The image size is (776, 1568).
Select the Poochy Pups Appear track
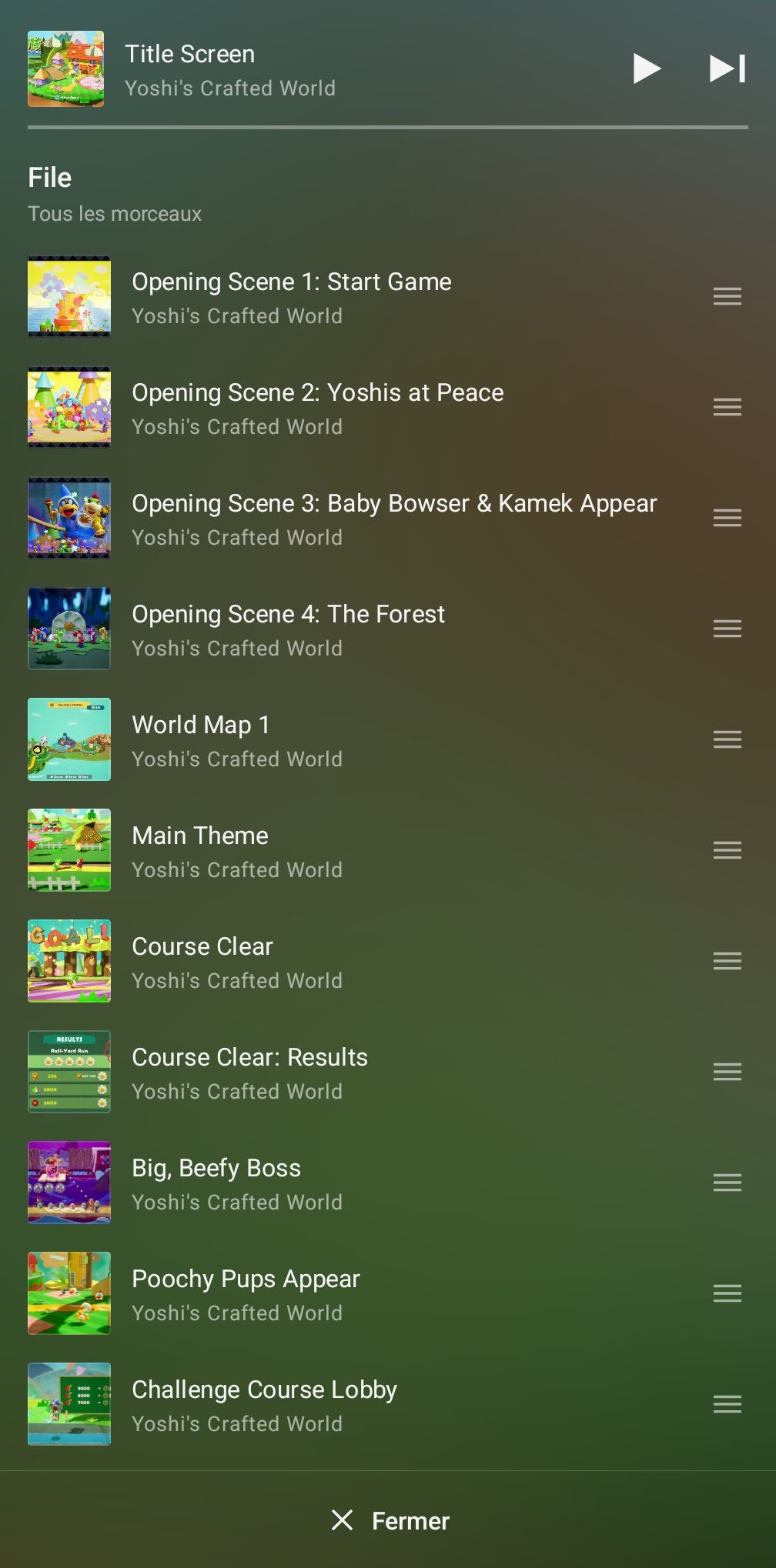246,1294
